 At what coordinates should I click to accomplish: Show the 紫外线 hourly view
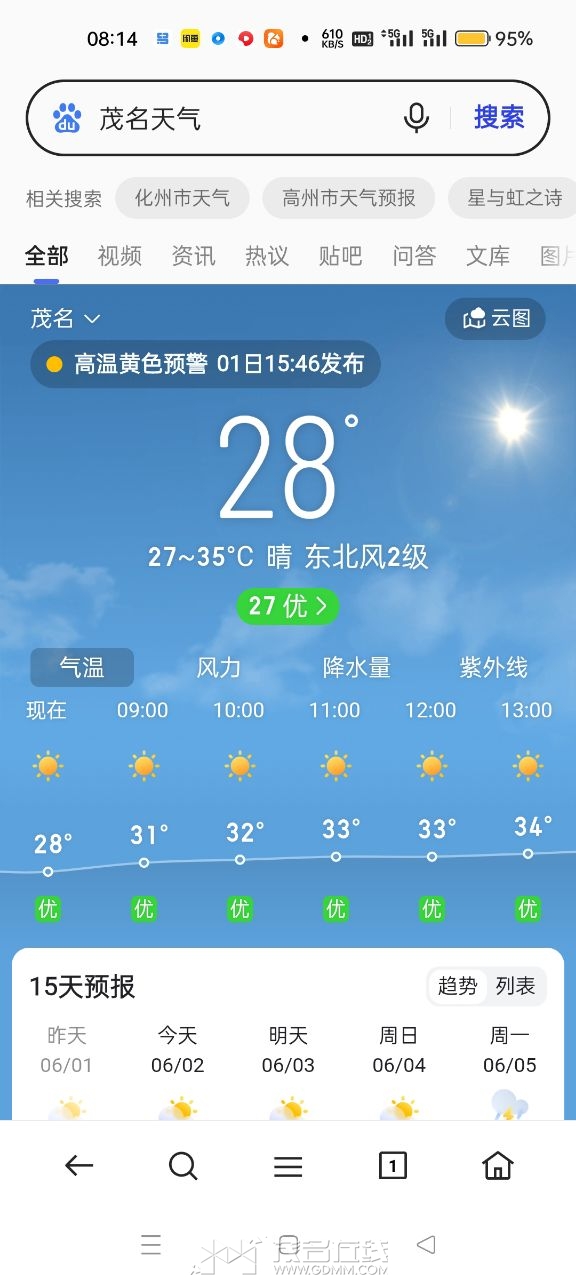(493, 667)
